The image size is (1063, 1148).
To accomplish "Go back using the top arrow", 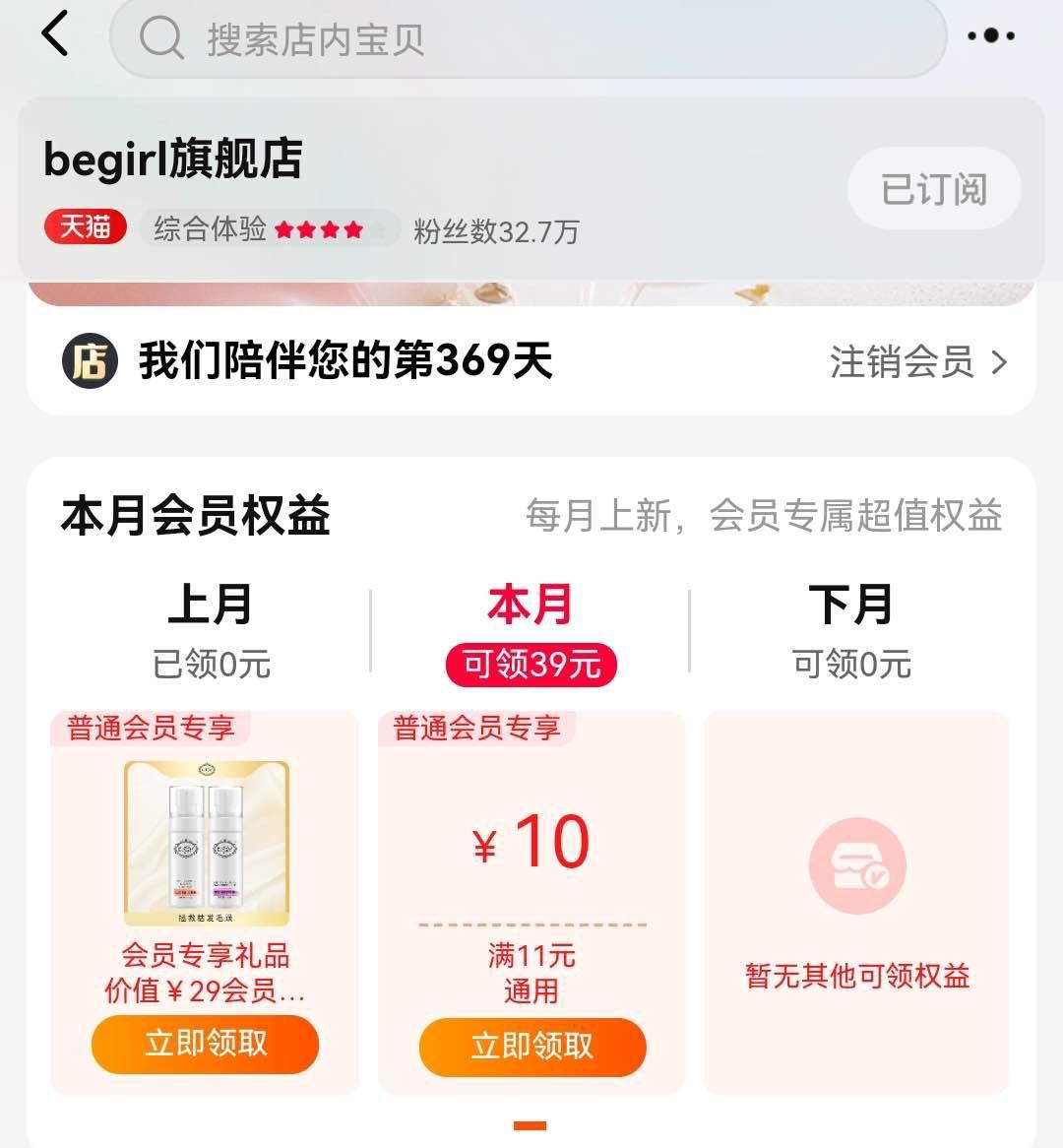I will tap(55, 34).
